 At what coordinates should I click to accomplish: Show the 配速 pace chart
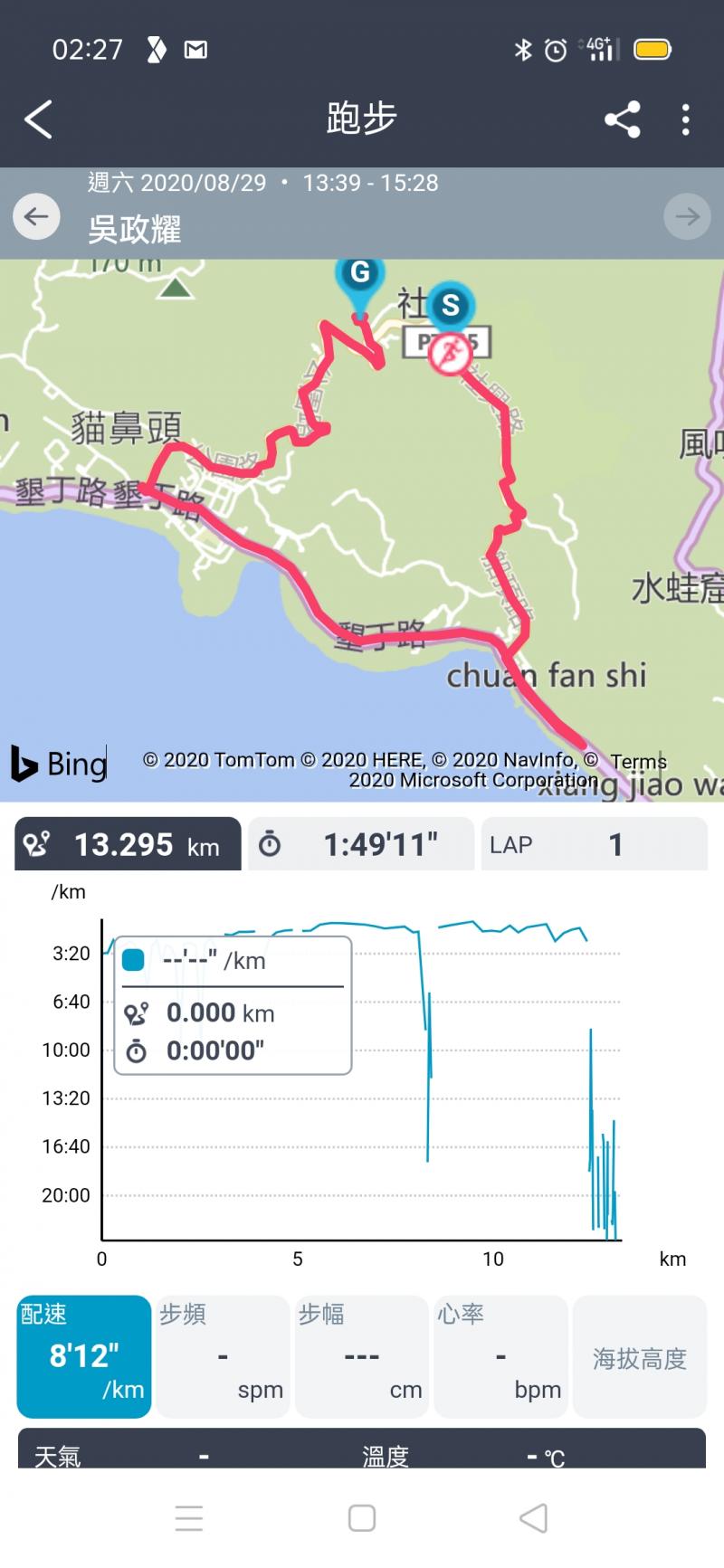84,1355
